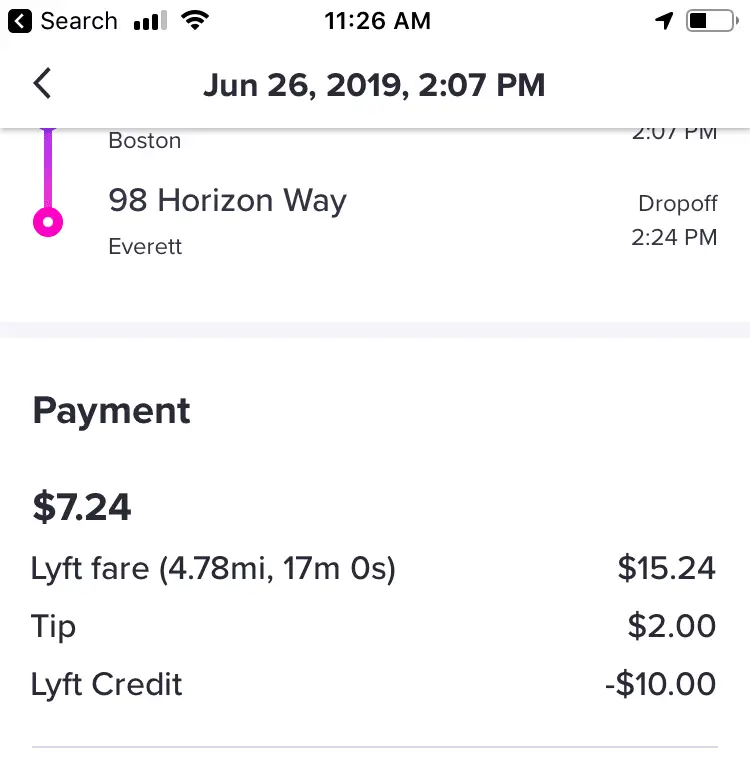Go back using the left chevron

(x=41, y=85)
